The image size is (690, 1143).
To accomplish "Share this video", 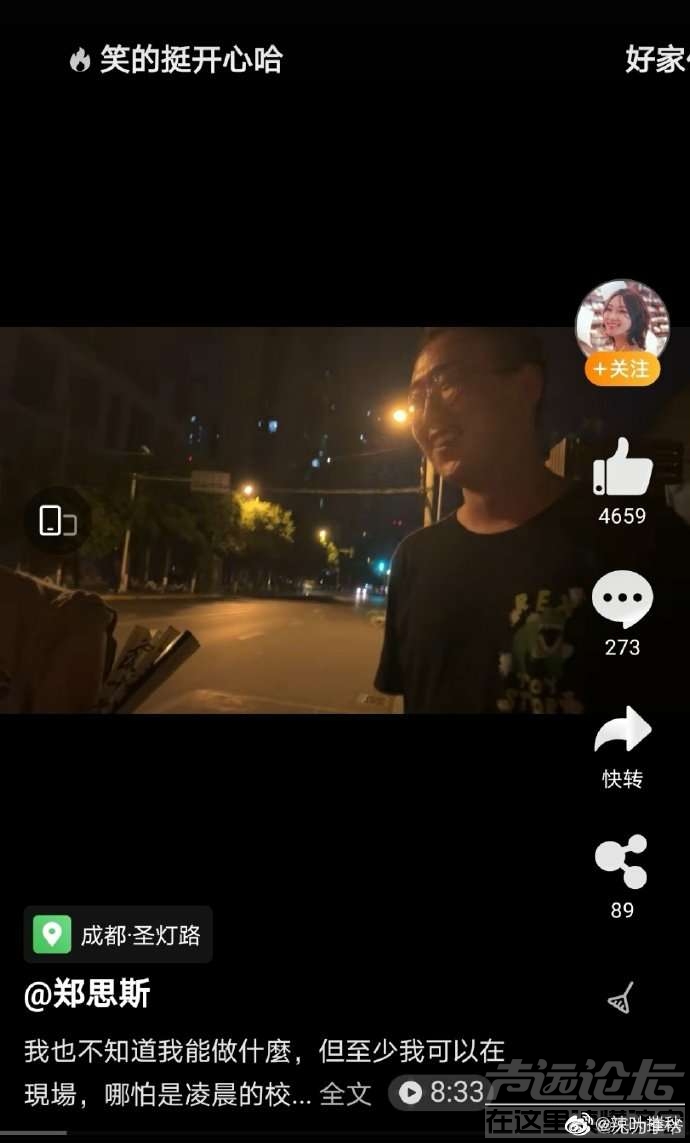I will pyautogui.click(x=622, y=862).
